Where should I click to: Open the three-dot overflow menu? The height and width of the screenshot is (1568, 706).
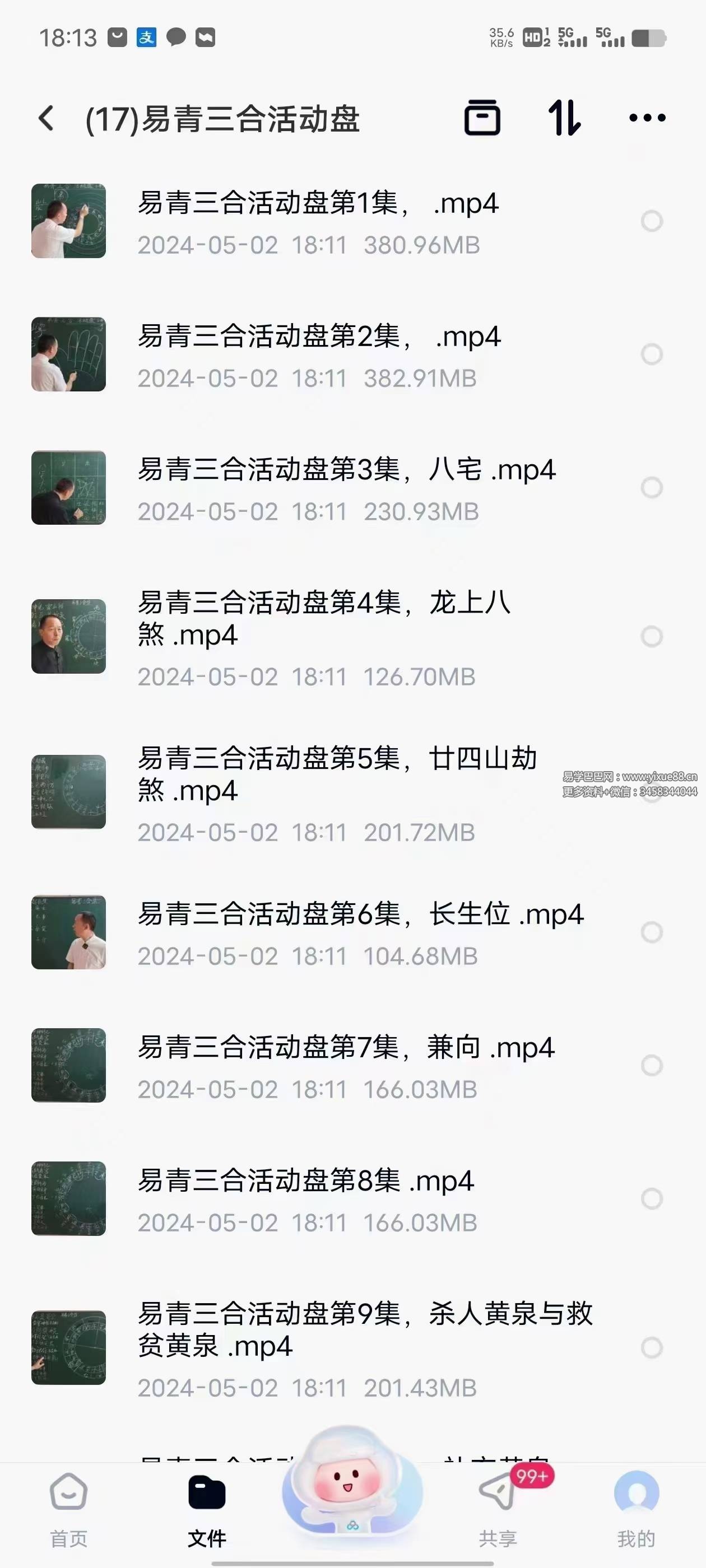pyautogui.click(x=647, y=118)
